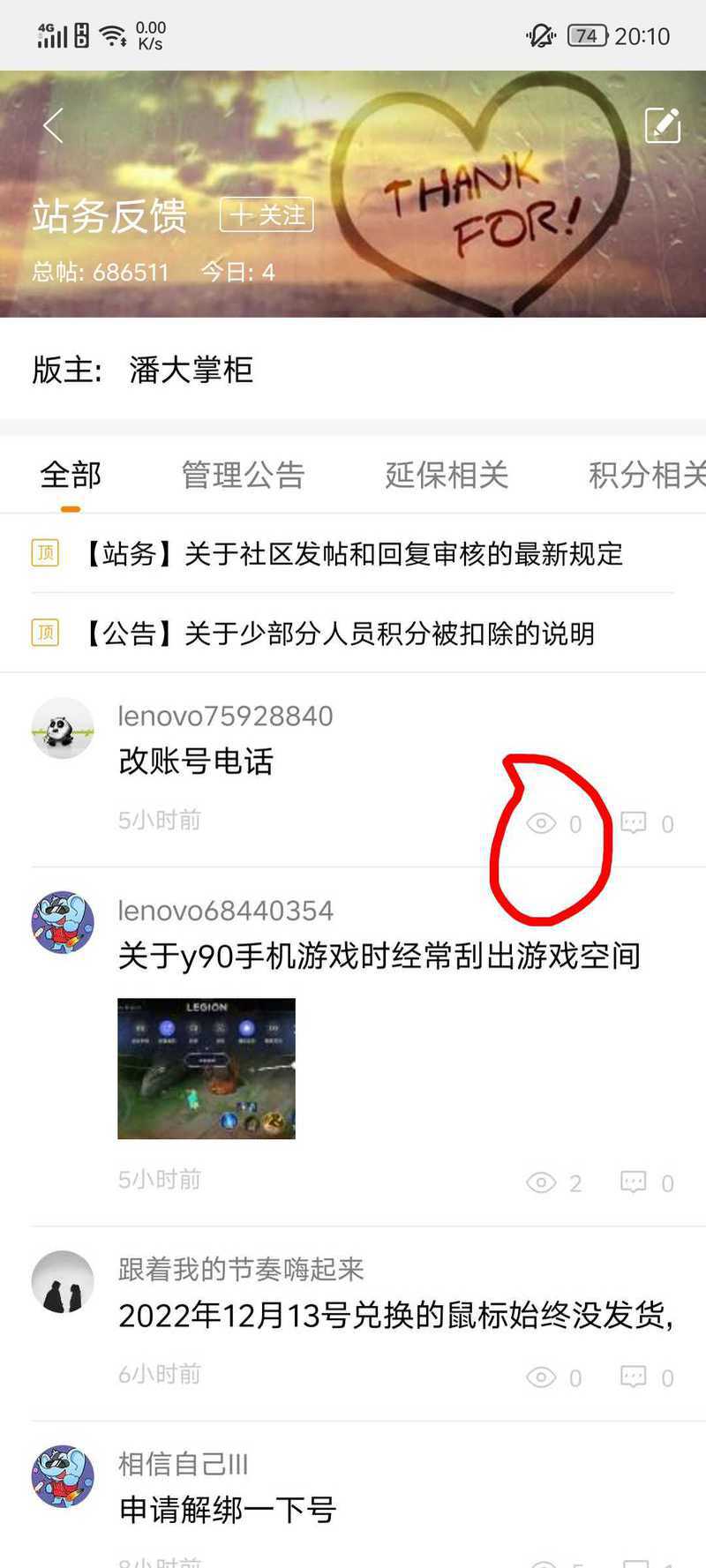View the avatar of lenovo75928840
The image size is (706, 1568).
(63, 729)
